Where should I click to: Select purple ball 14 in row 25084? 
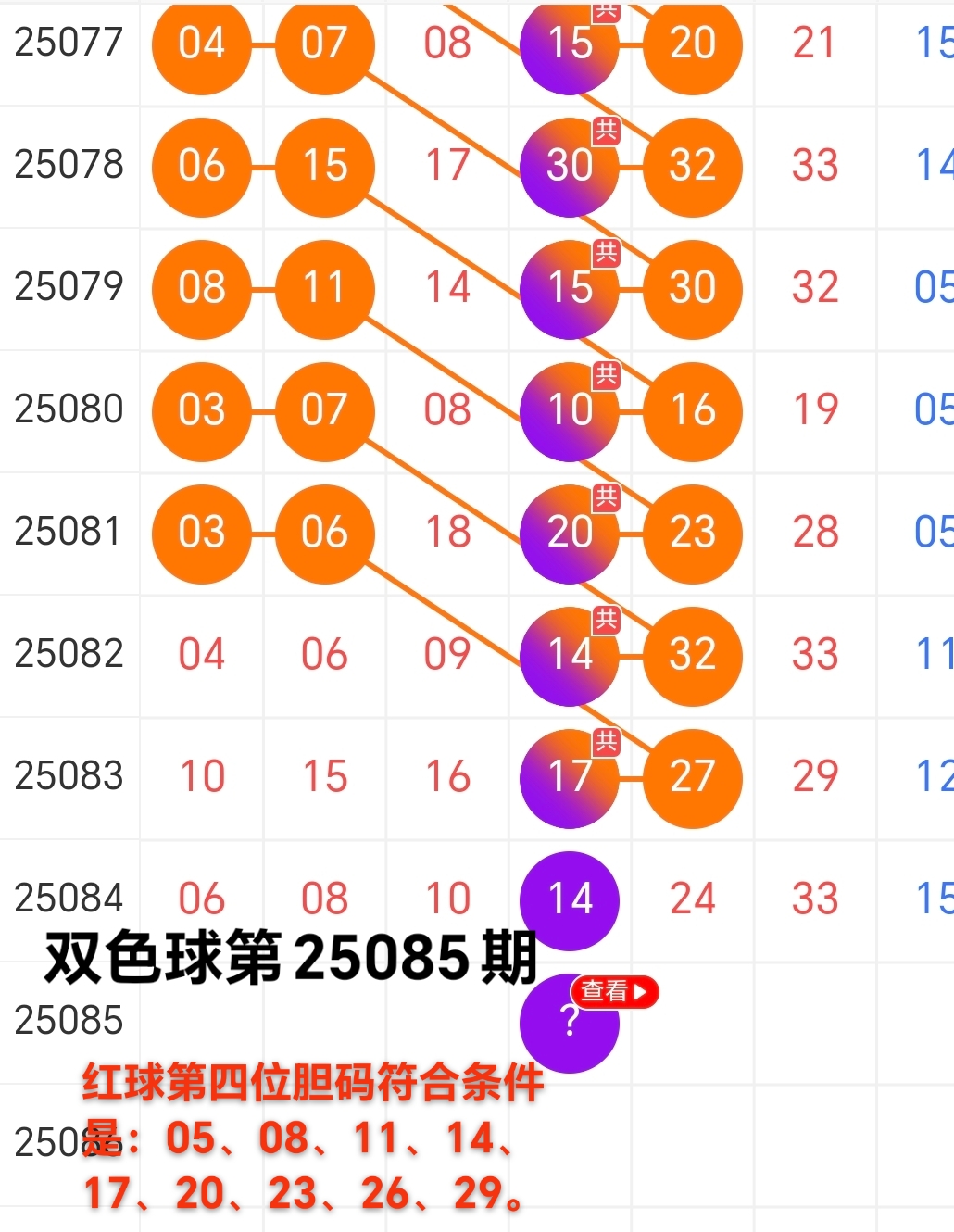pyautogui.click(x=569, y=899)
